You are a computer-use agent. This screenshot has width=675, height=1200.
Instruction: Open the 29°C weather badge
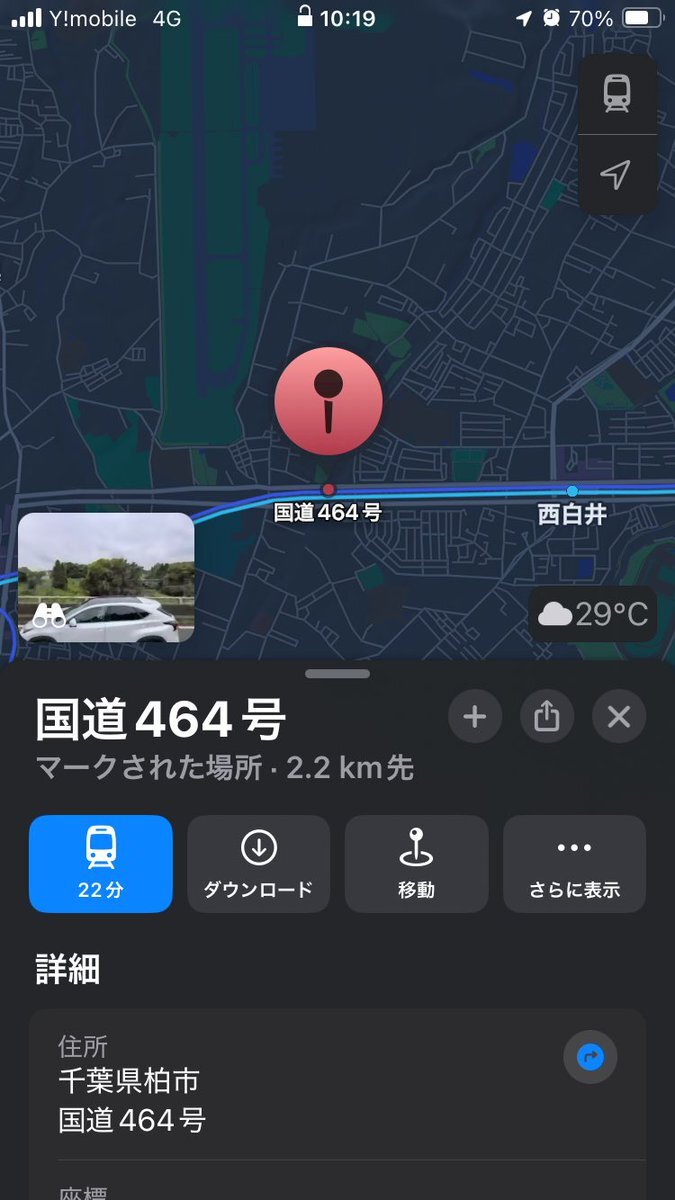pyautogui.click(x=593, y=614)
